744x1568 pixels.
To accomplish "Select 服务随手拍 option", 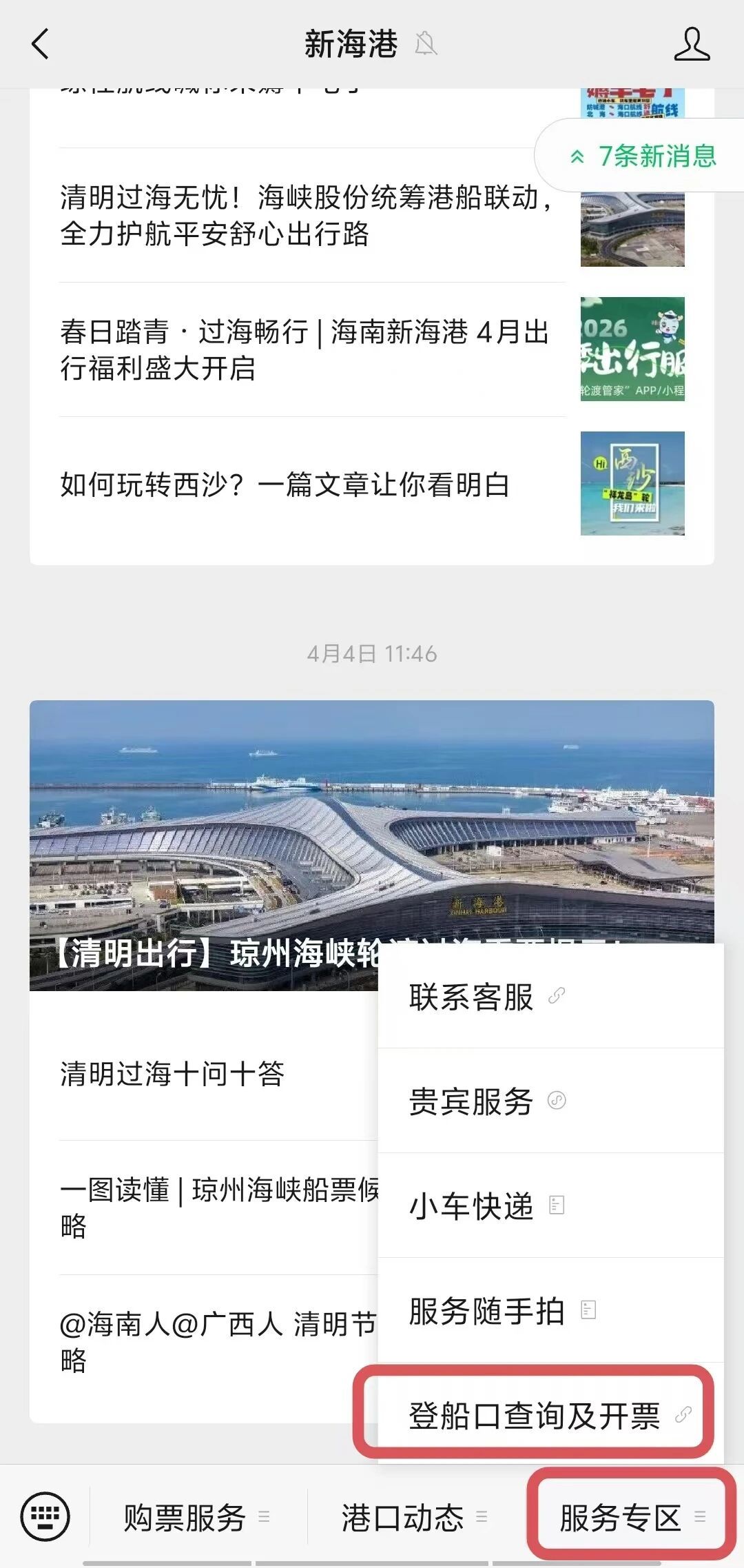I will tap(496, 1311).
